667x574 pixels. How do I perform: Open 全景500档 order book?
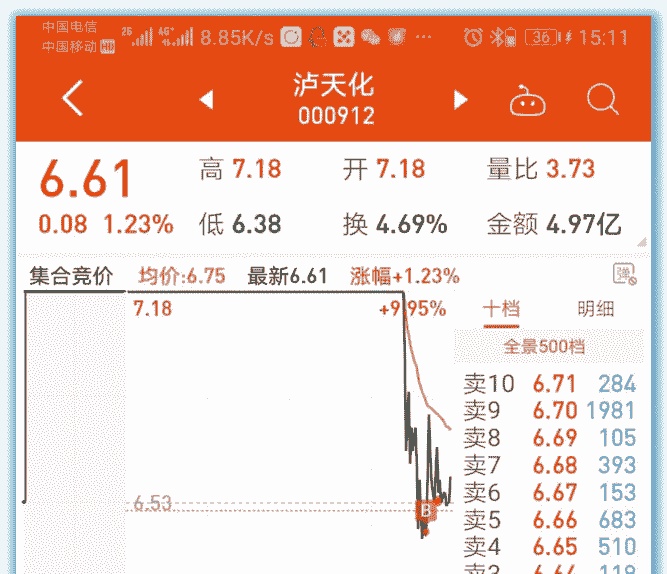pyautogui.click(x=544, y=347)
